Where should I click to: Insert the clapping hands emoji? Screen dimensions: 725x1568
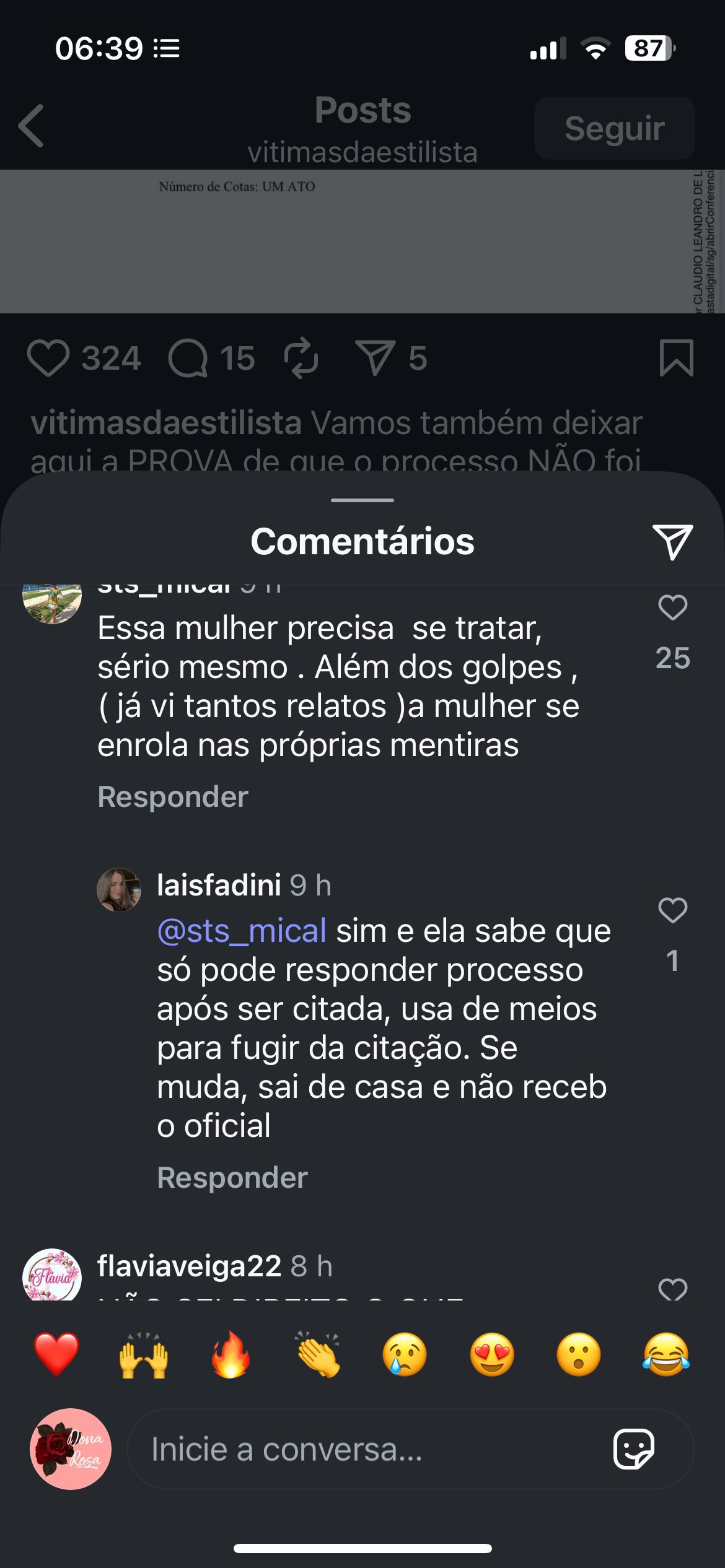coord(318,1355)
